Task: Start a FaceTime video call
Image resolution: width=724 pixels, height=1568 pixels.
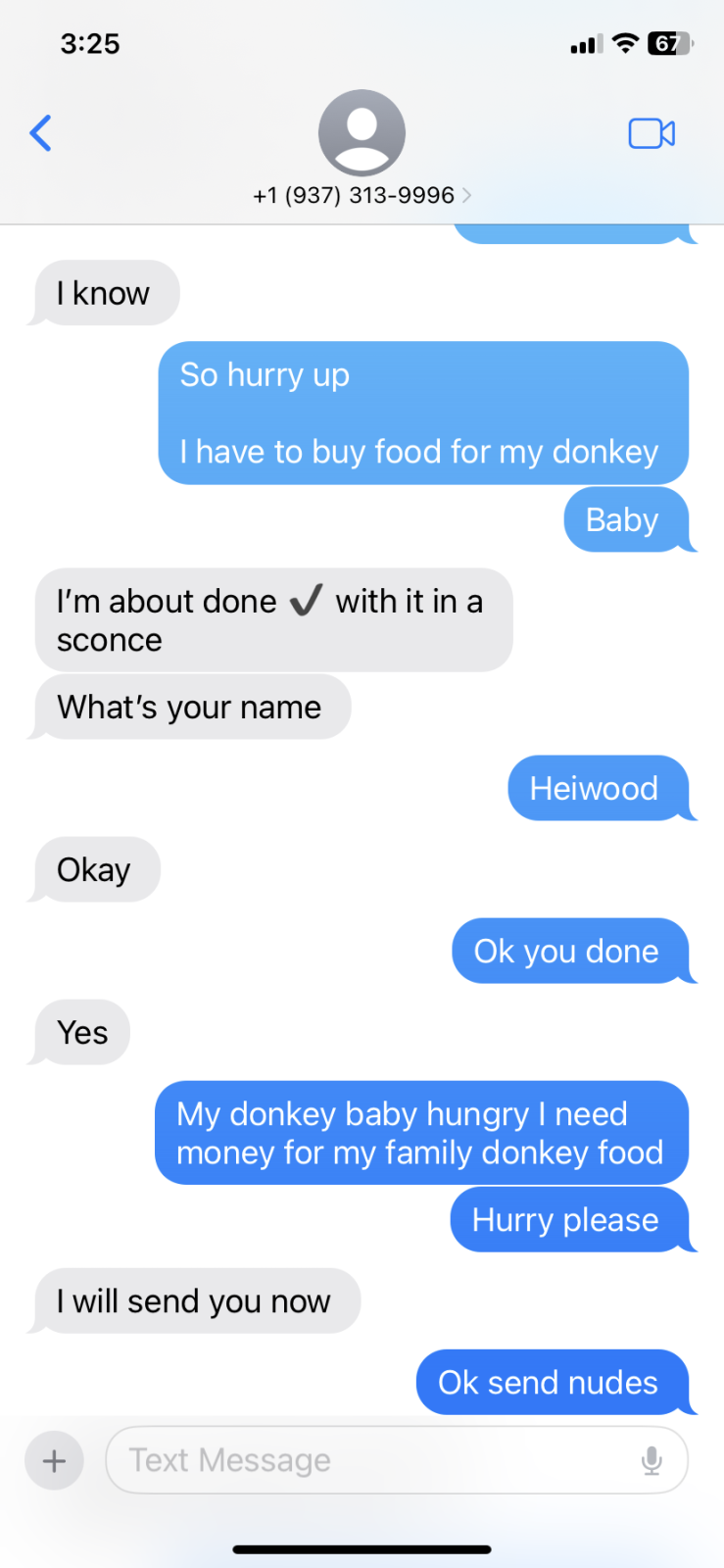Action: [x=652, y=133]
